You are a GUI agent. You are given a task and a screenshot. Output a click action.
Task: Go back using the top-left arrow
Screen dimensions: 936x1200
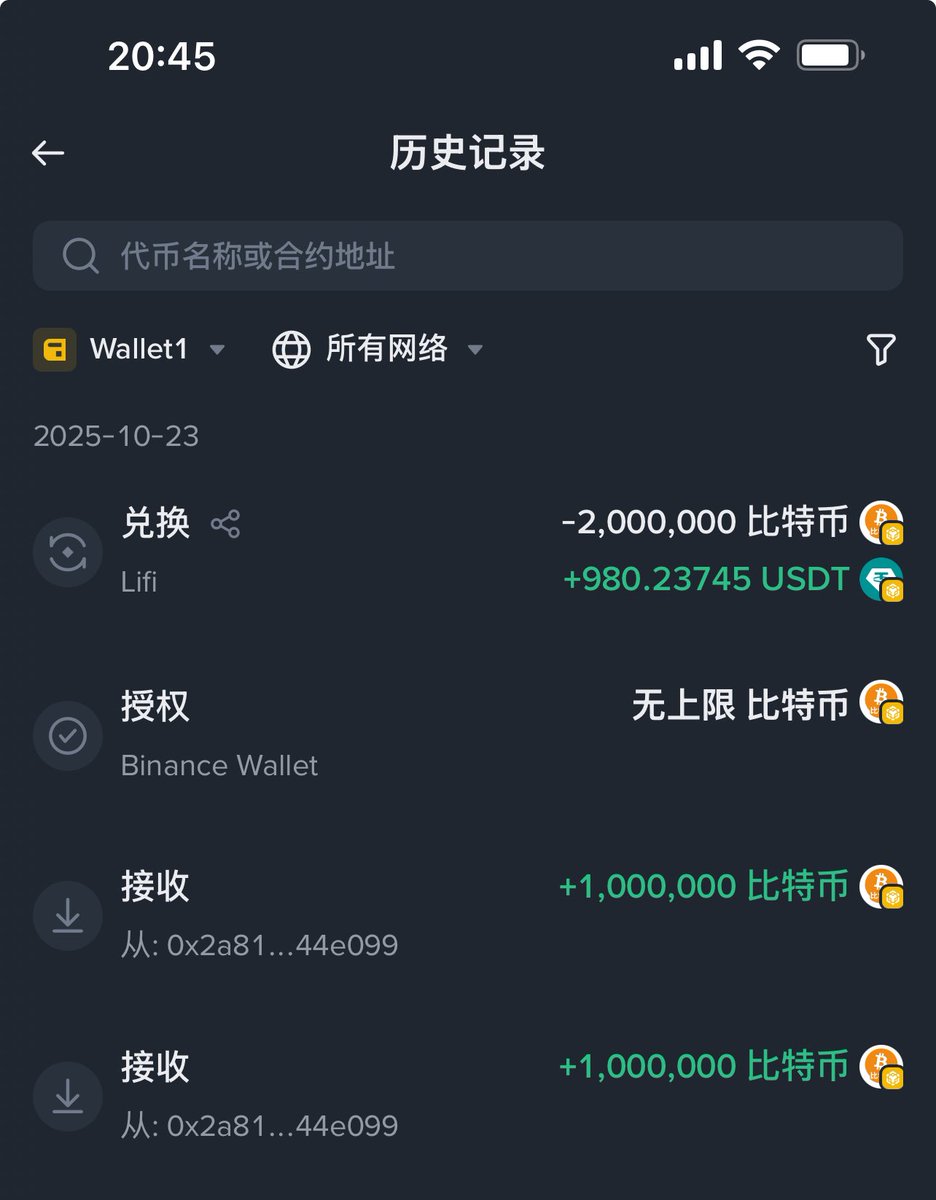click(48, 153)
